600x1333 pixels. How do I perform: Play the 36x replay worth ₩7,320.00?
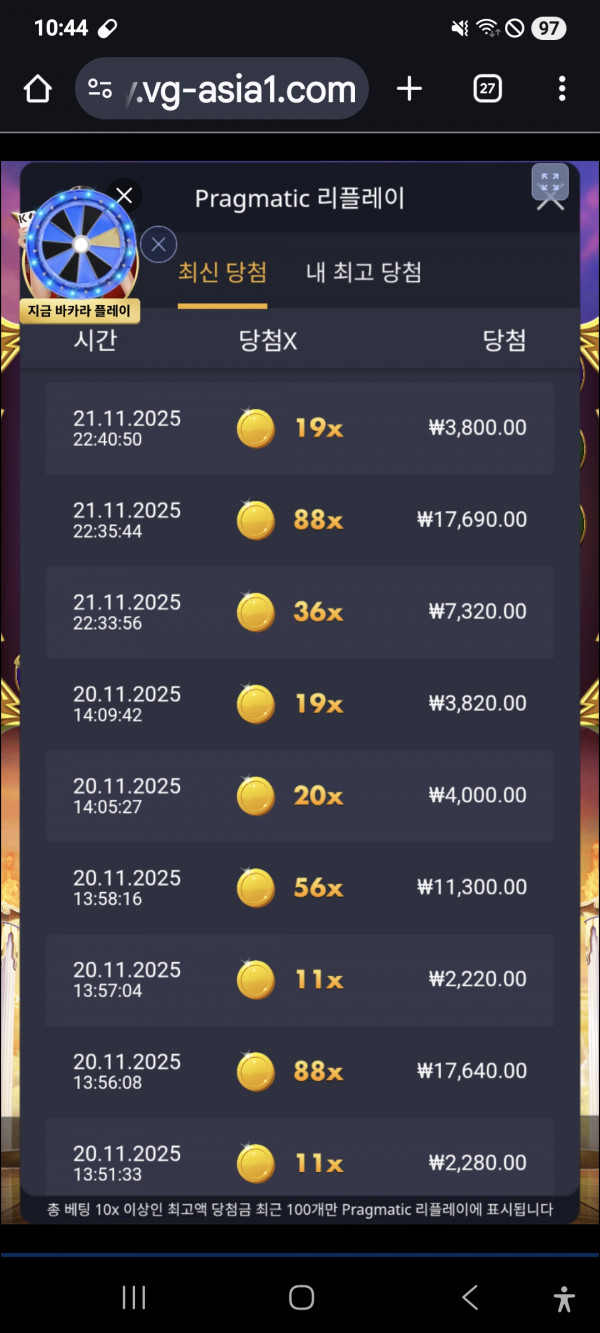pos(300,612)
